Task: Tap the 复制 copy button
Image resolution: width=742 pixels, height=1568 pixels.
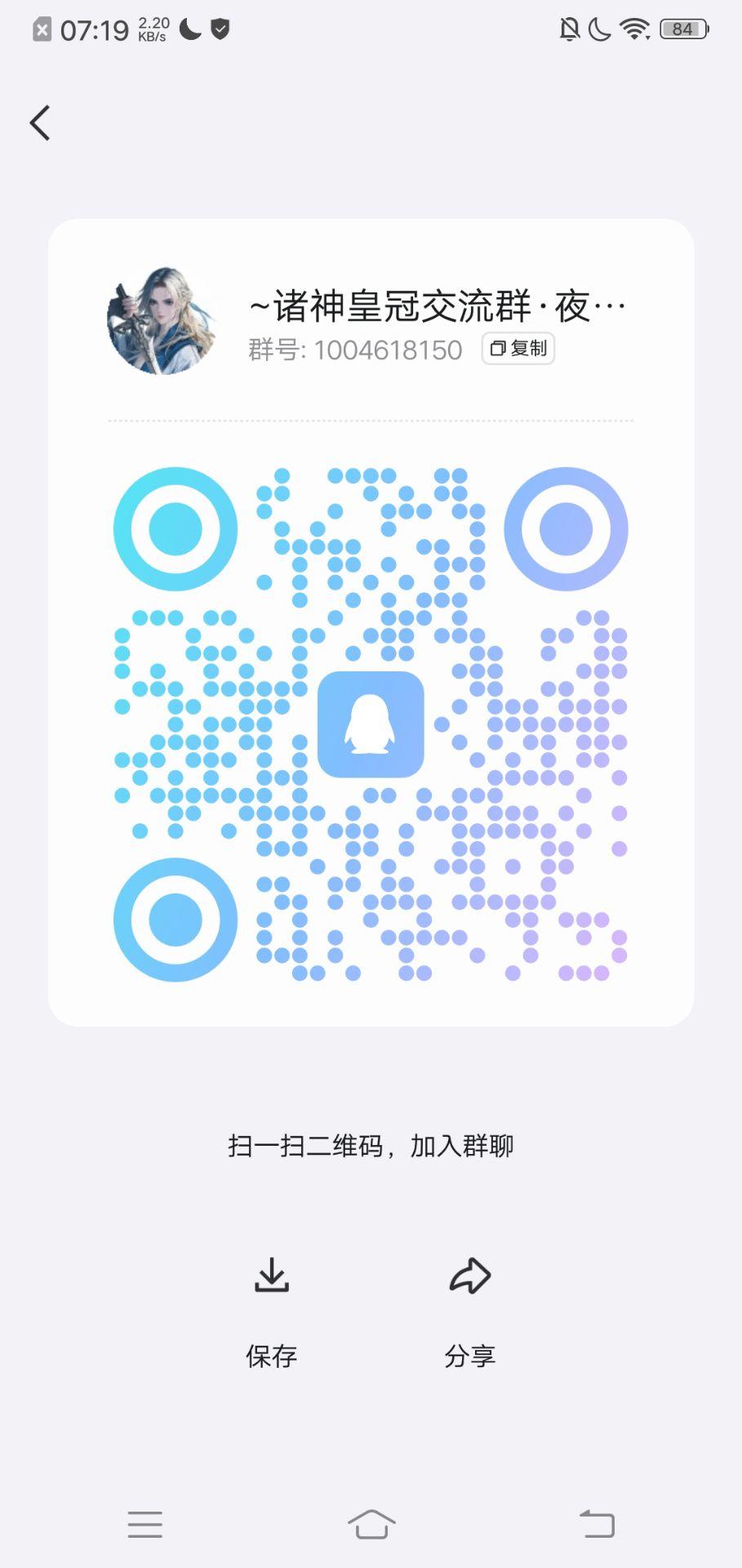Action: click(x=519, y=349)
